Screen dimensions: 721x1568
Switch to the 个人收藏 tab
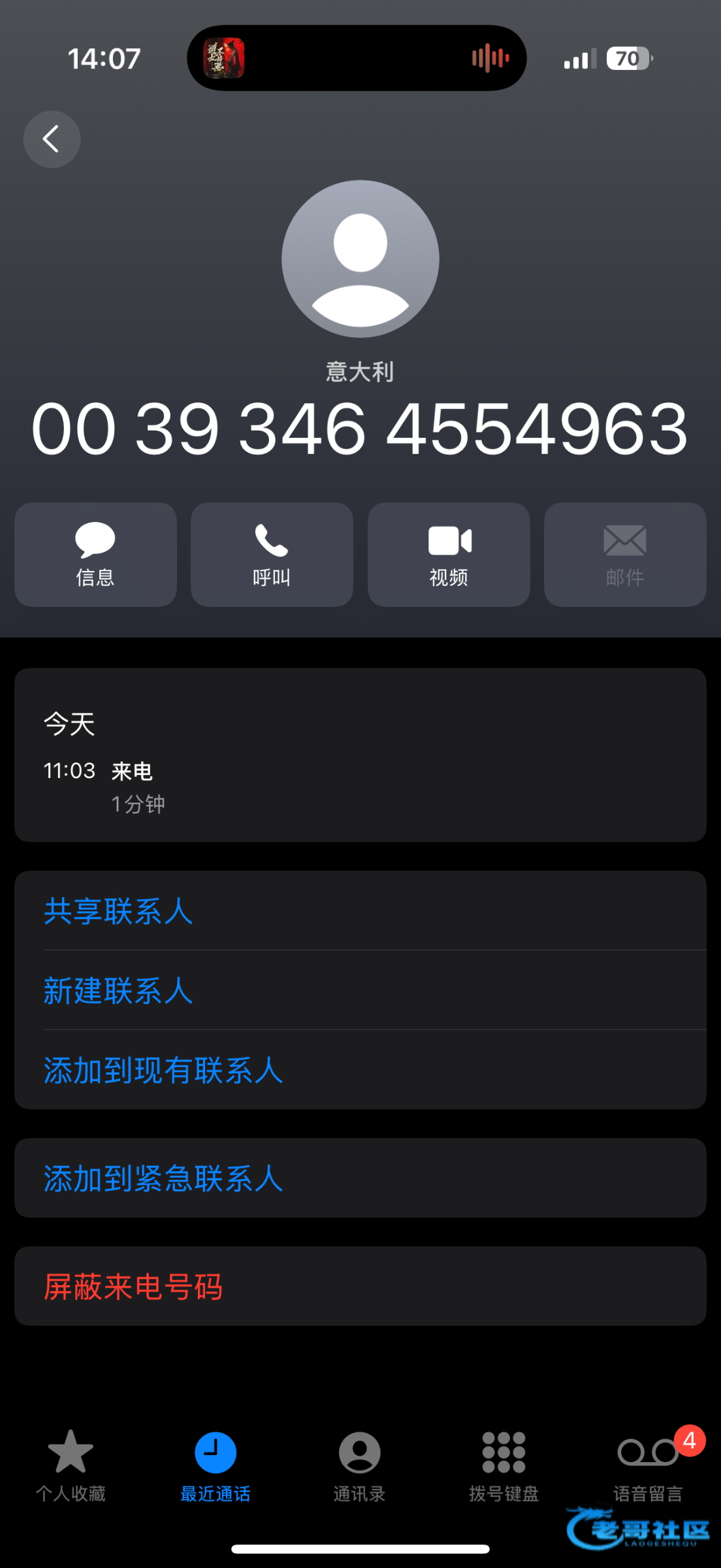[x=71, y=1465]
